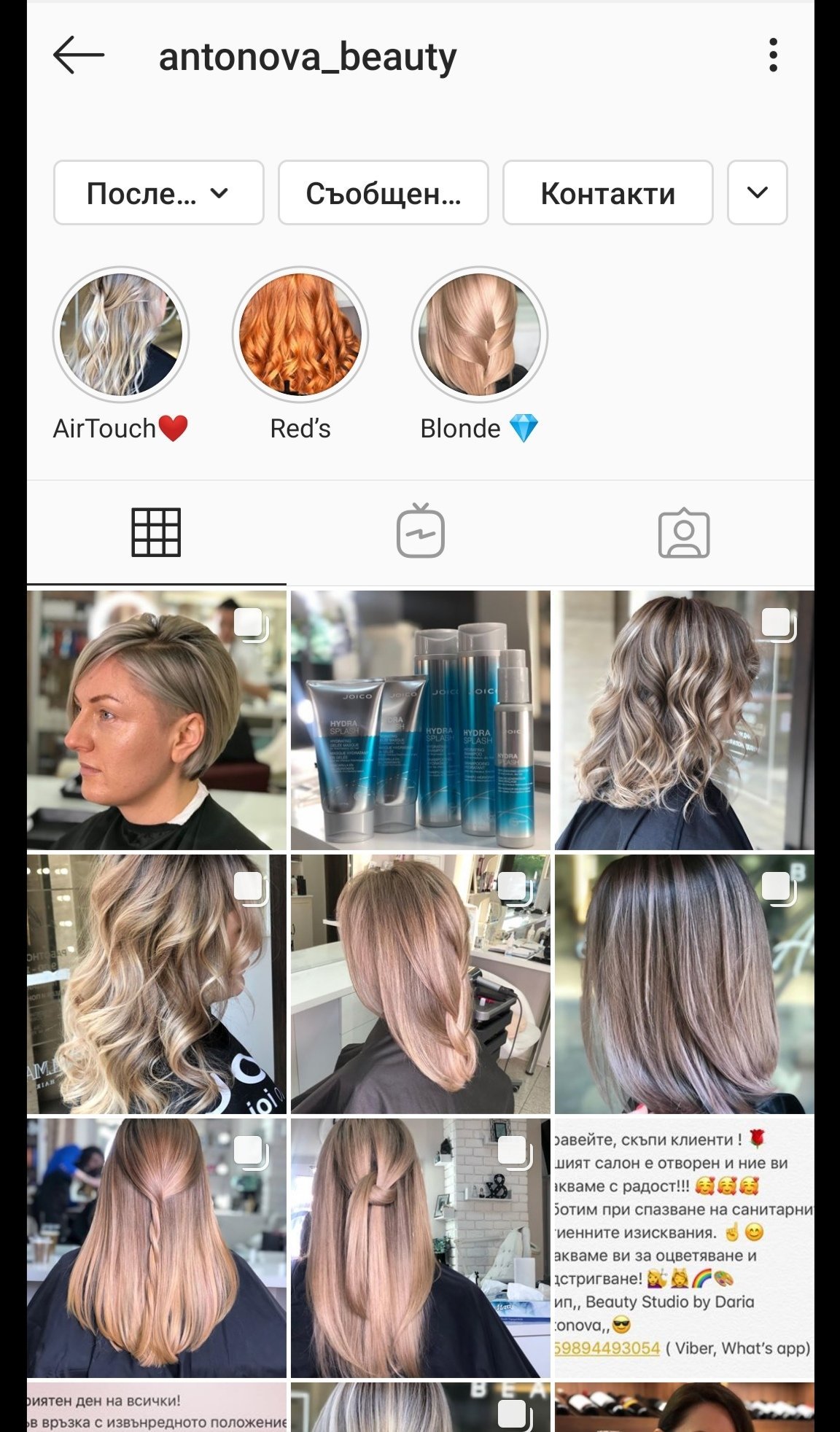Open the Blonde story highlight
This screenshot has width=840, height=1432.
click(479, 335)
